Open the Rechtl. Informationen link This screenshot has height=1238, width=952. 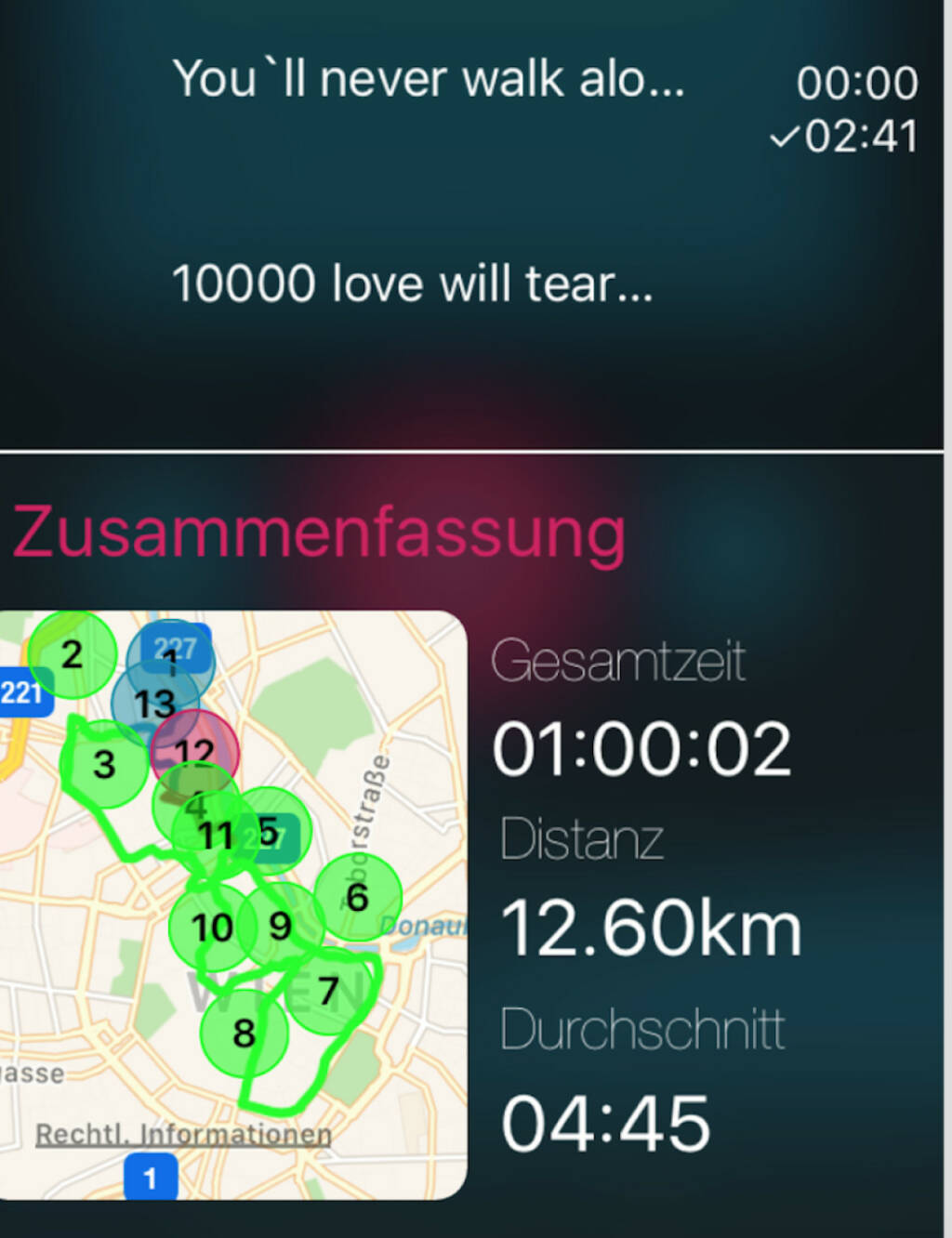pyautogui.click(x=183, y=1135)
